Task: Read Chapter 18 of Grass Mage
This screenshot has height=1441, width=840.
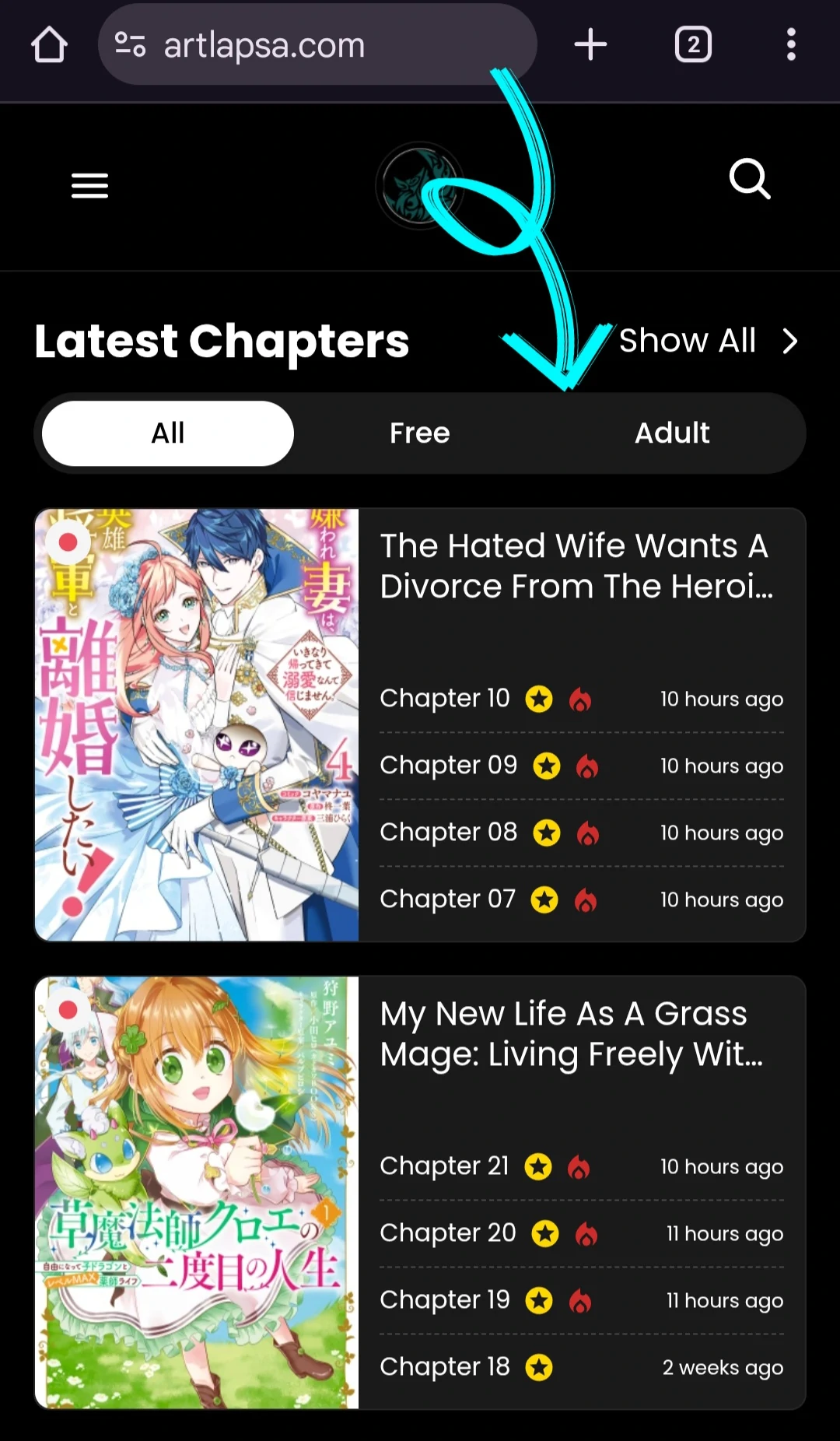Action: [582, 1367]
